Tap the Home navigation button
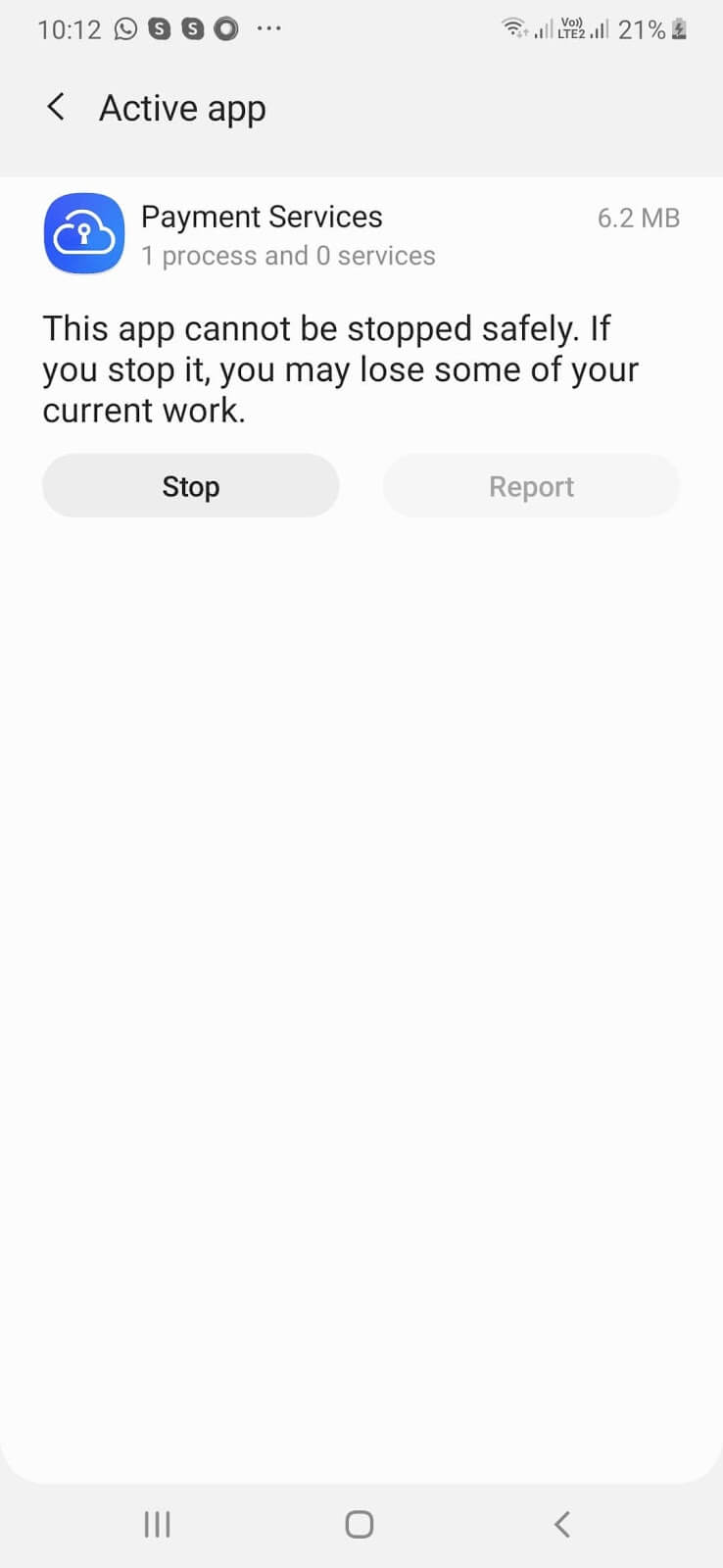723x1568 pixels. (358, 1524)
